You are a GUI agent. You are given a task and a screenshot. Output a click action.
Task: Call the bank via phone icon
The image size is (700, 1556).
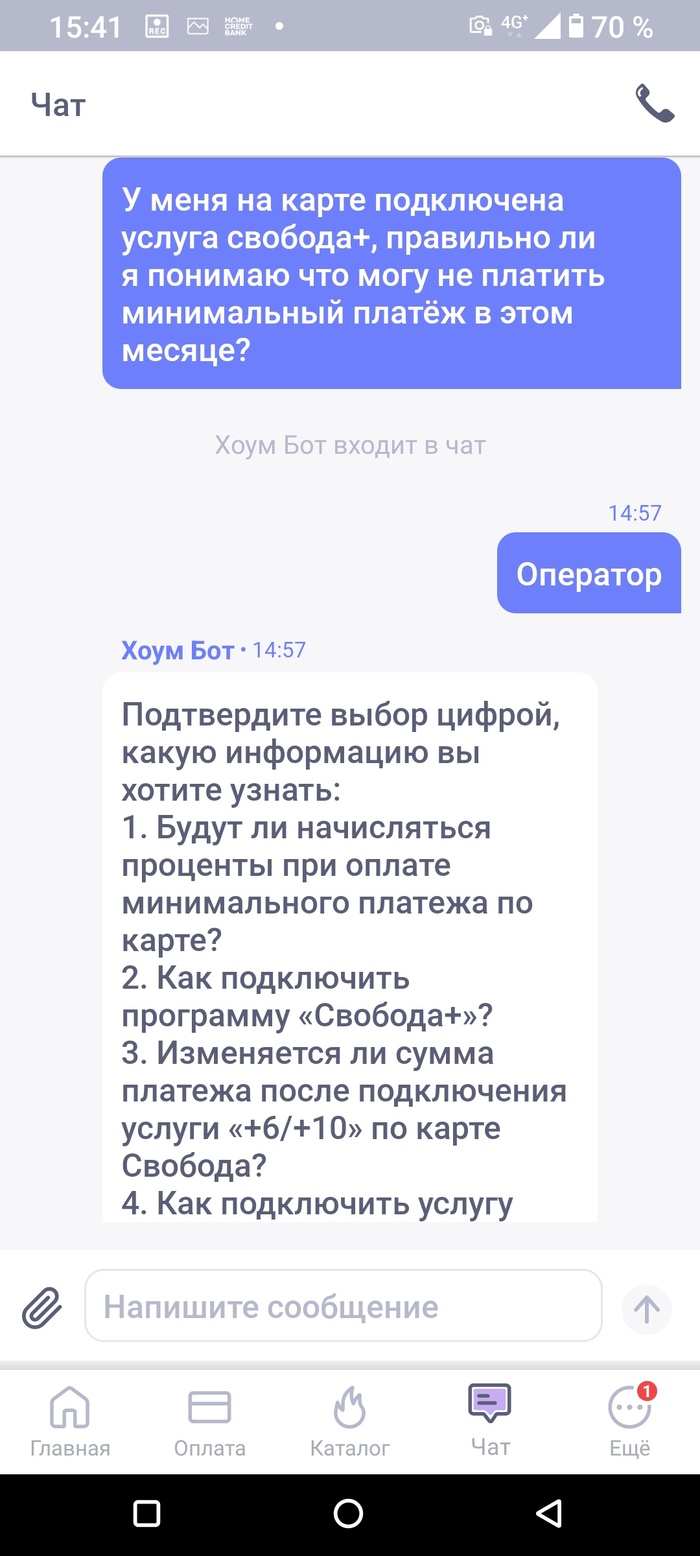[654, 104]
